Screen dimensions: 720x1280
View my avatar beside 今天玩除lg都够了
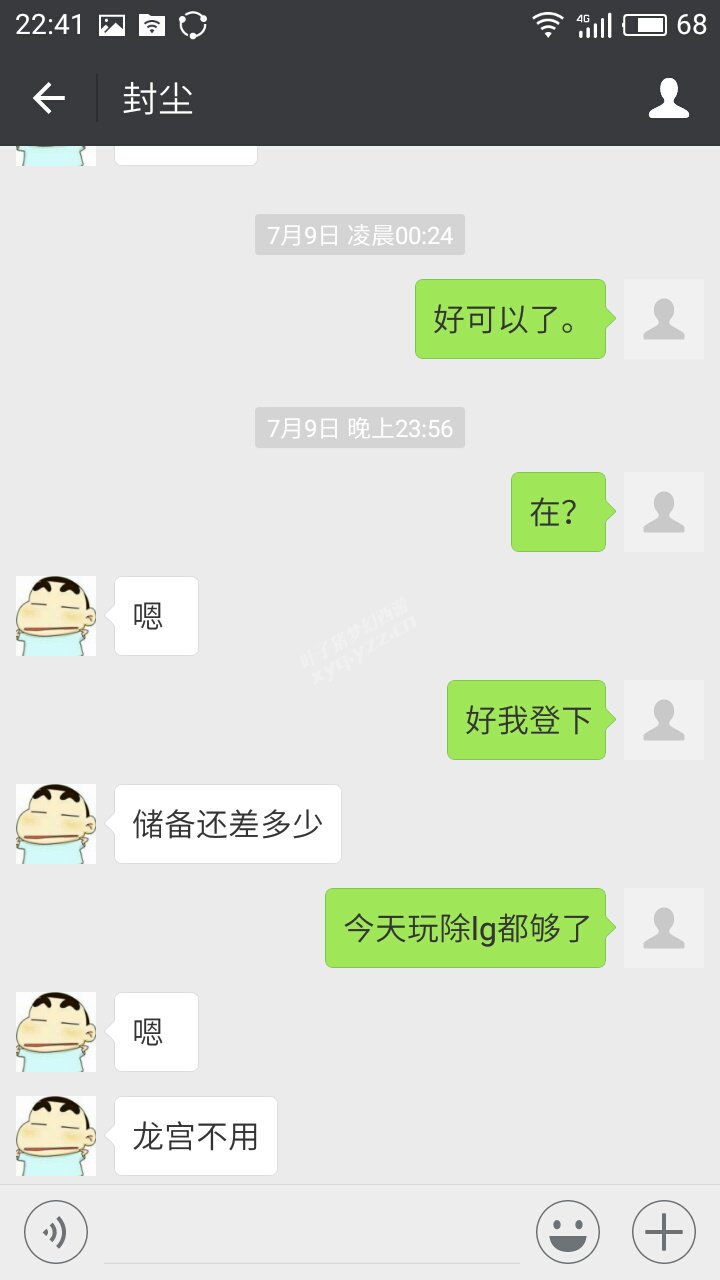[664, 928]
